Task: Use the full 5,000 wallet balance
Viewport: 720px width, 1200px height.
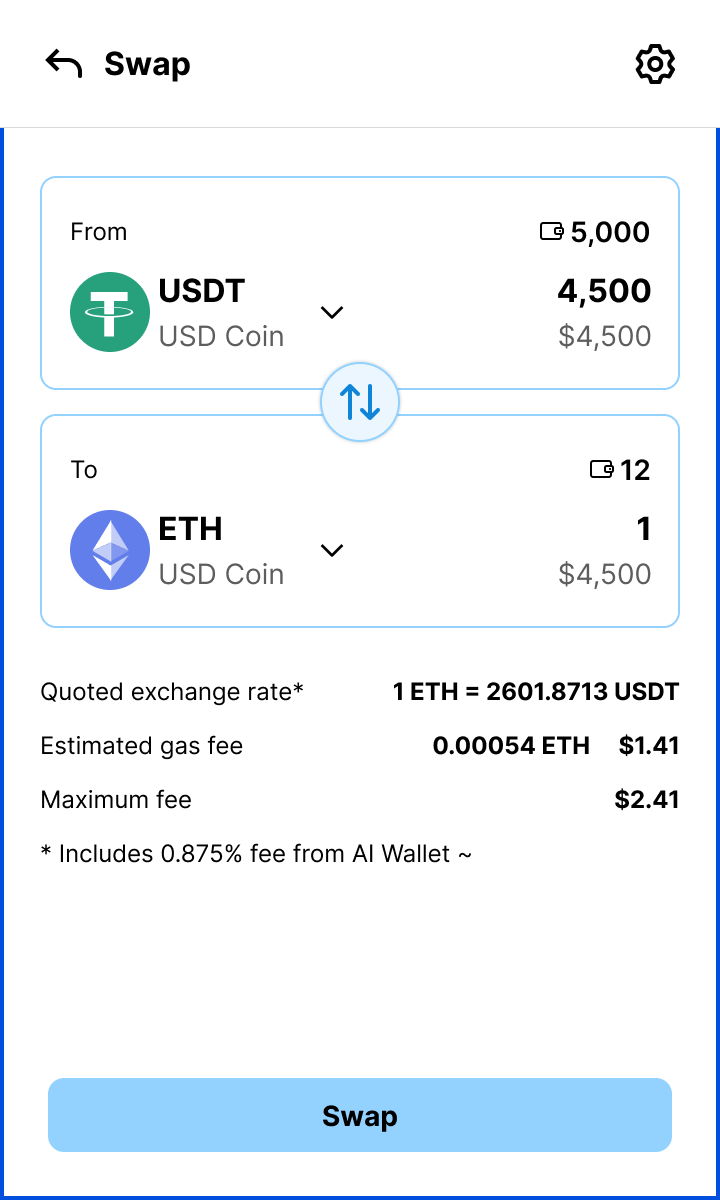Action: point(596,232)
